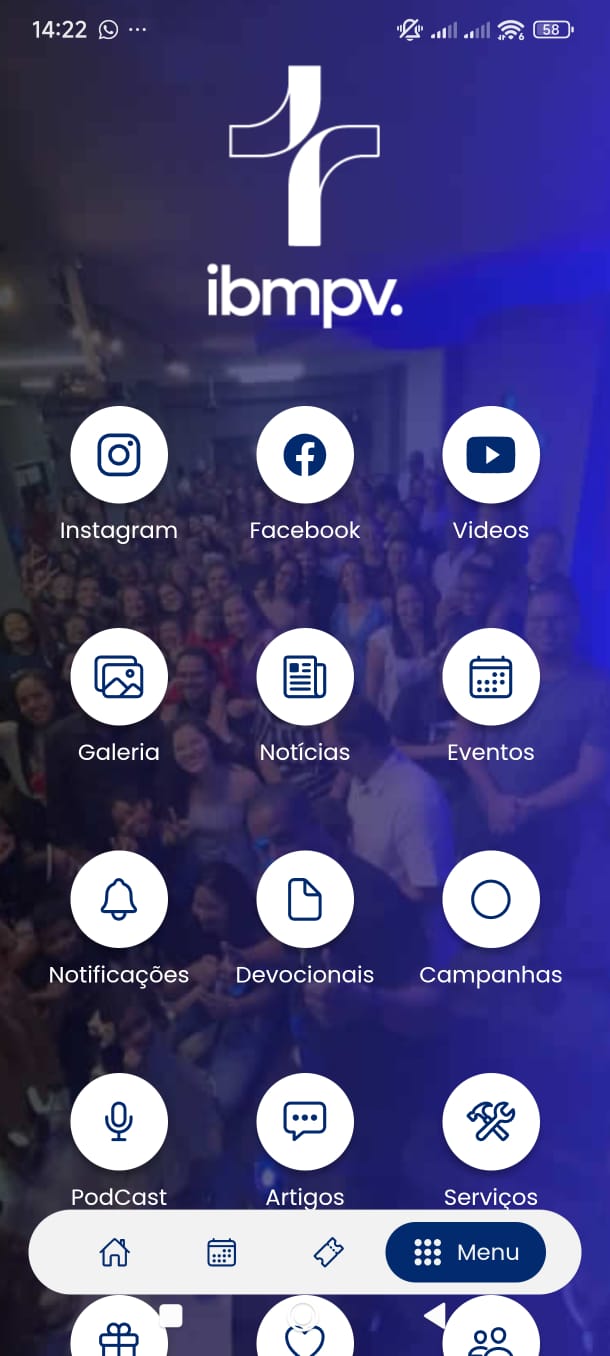
Task: Open Devocionais
Action: (305, 900)
